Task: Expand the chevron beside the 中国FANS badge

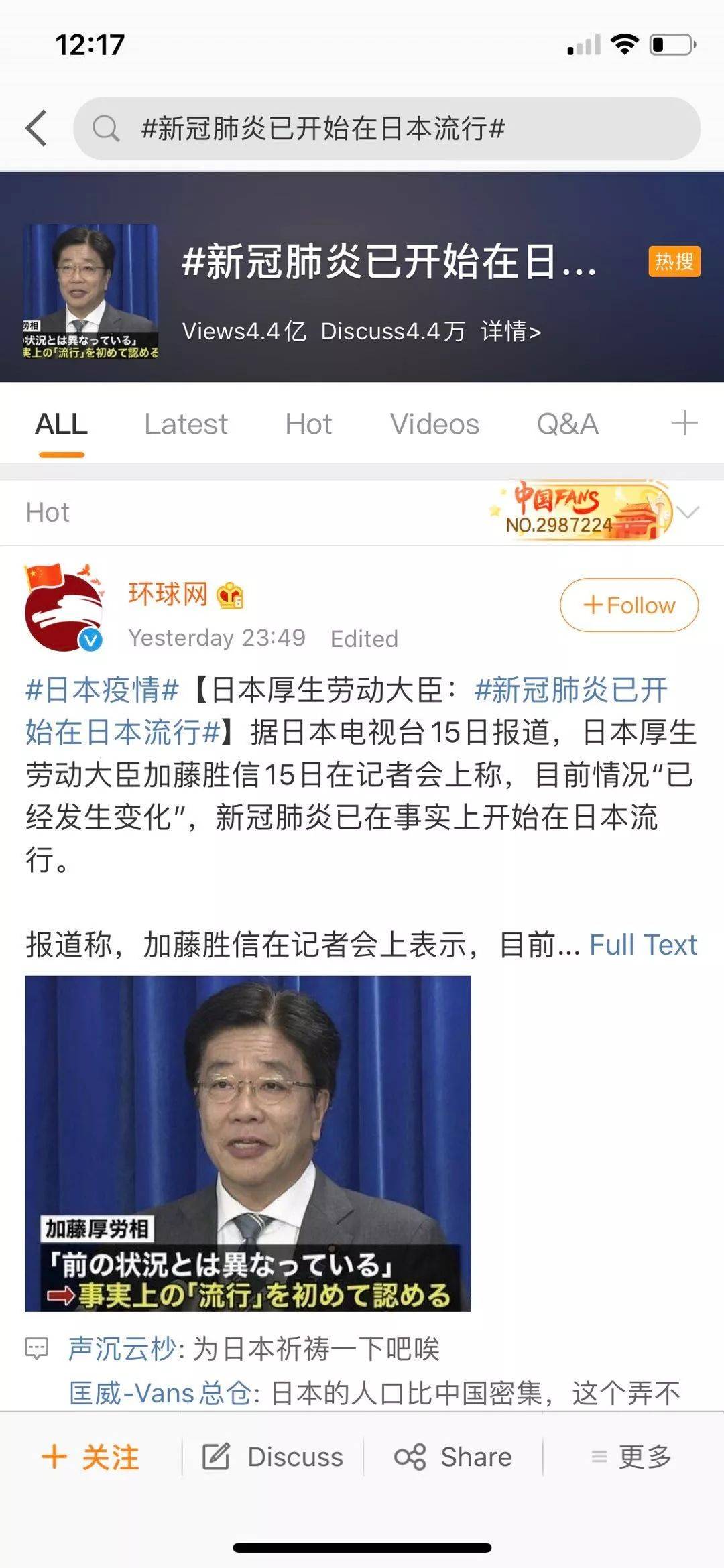Action: [688, 513]
